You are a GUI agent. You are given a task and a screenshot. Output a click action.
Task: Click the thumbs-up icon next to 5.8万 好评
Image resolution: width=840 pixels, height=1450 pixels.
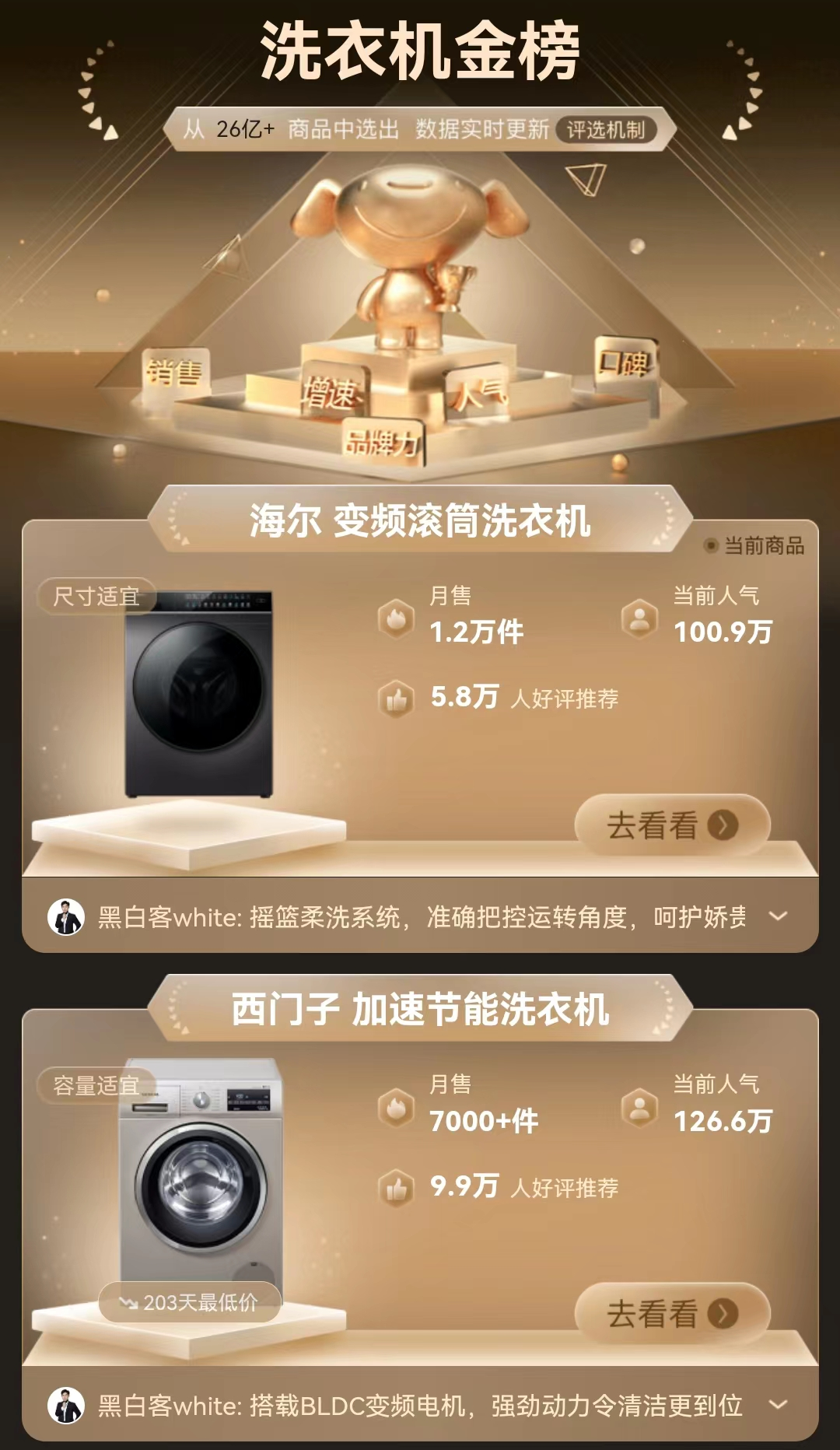395,698
